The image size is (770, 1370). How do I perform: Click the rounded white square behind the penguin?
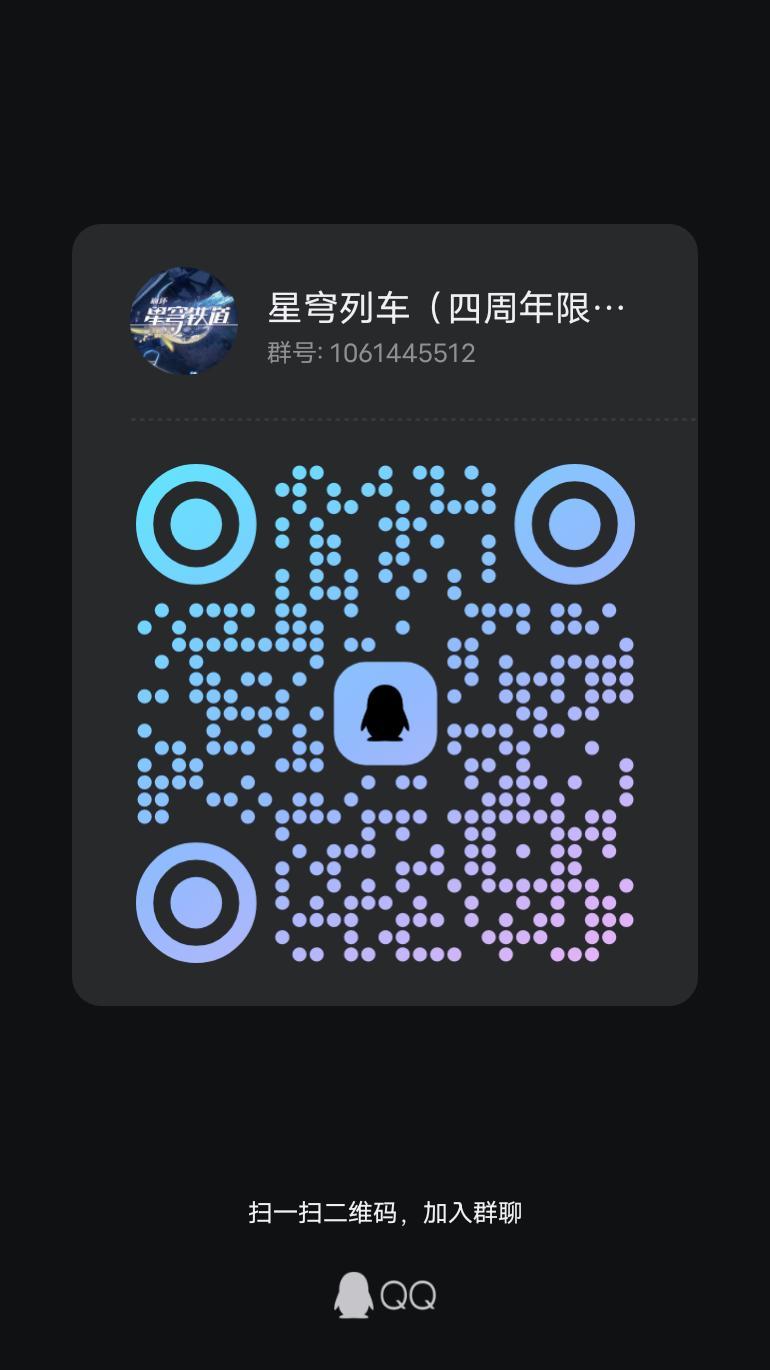pyautogui.click(x=386, y=712)
